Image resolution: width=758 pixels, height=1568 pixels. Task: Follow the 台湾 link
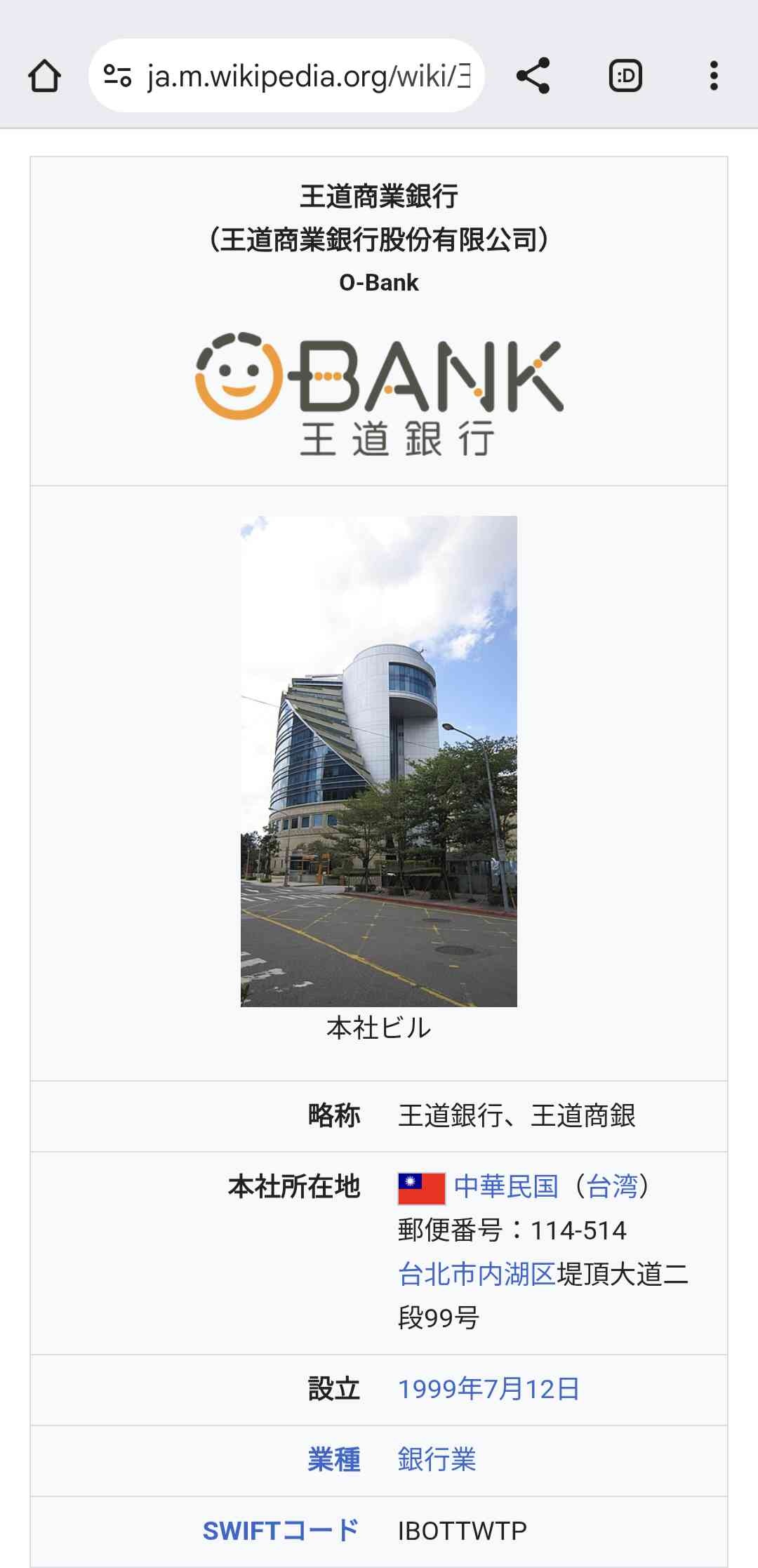tap(612, 1186)
